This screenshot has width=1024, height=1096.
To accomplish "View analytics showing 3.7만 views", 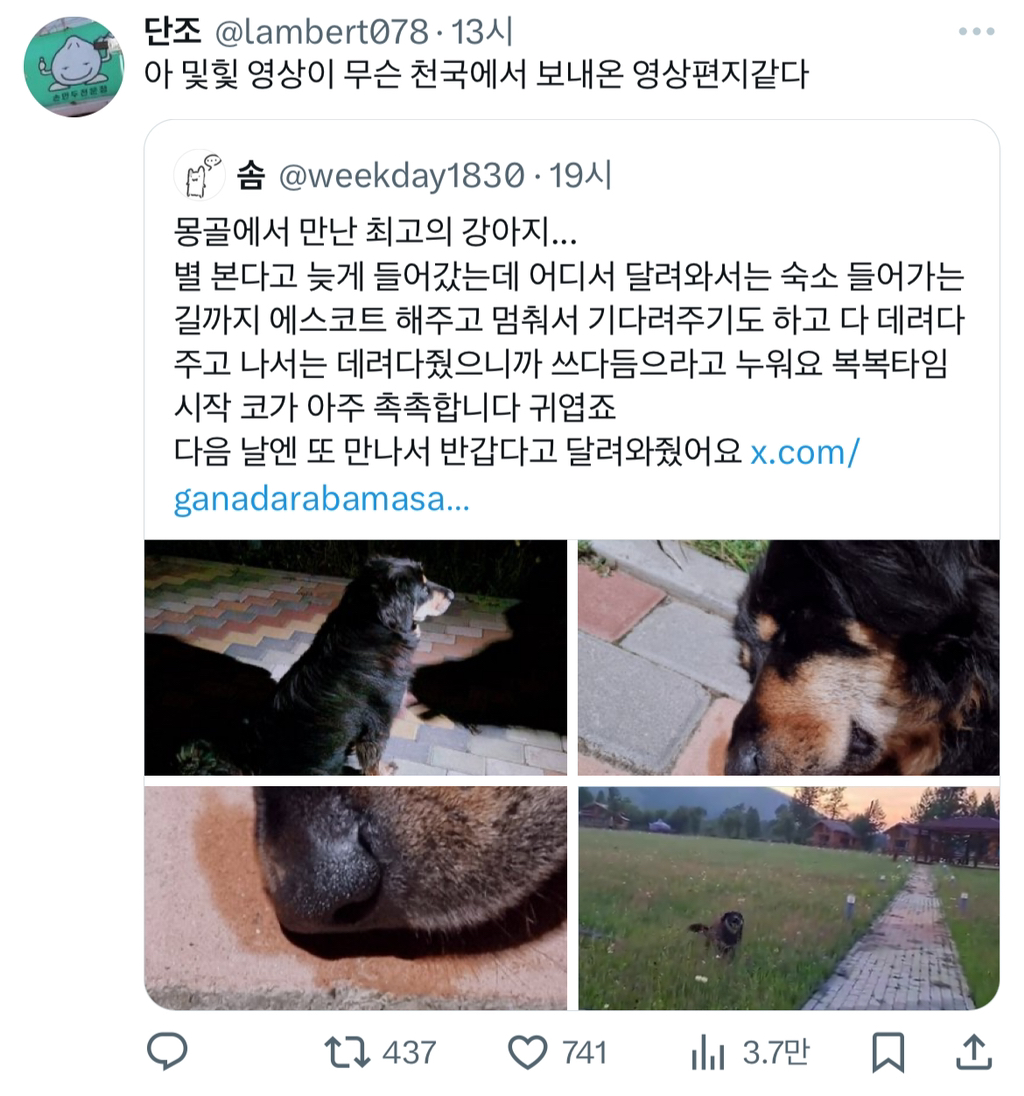I will 749,1052.
